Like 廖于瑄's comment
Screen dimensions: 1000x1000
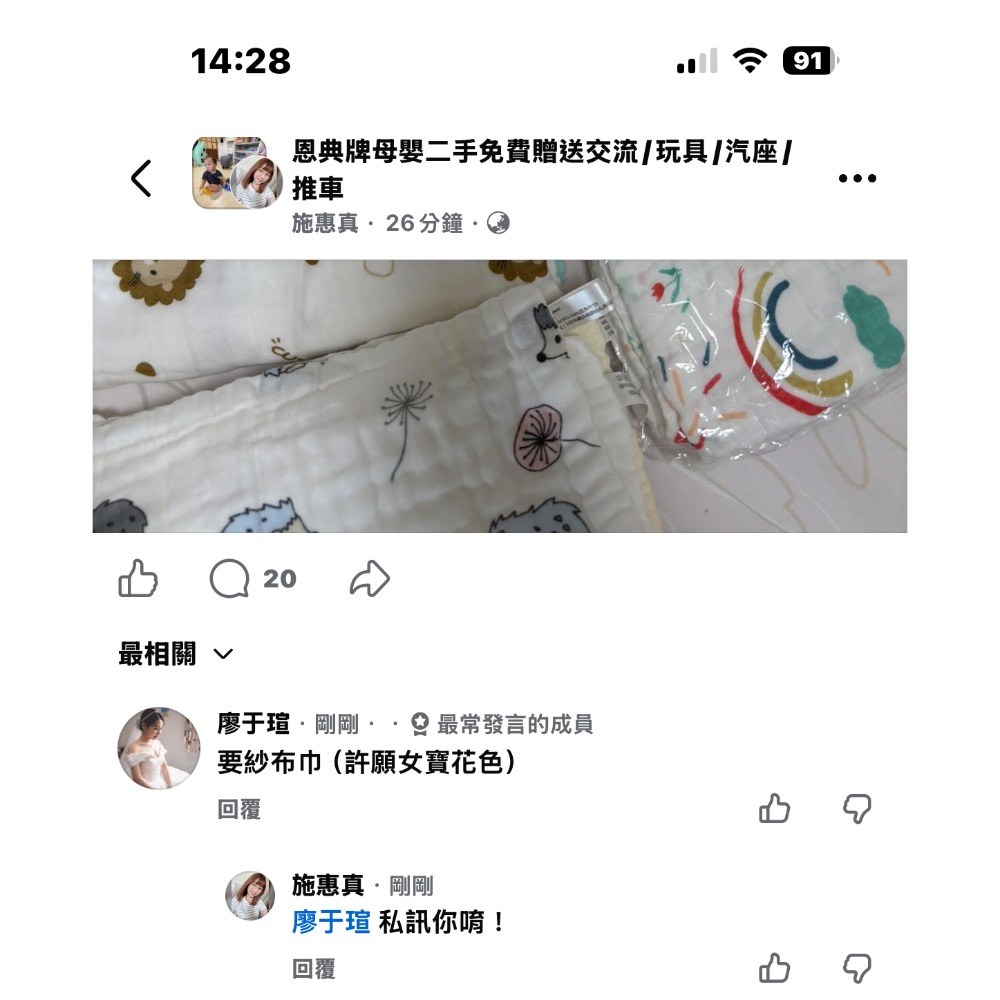[x=775, y=809]
